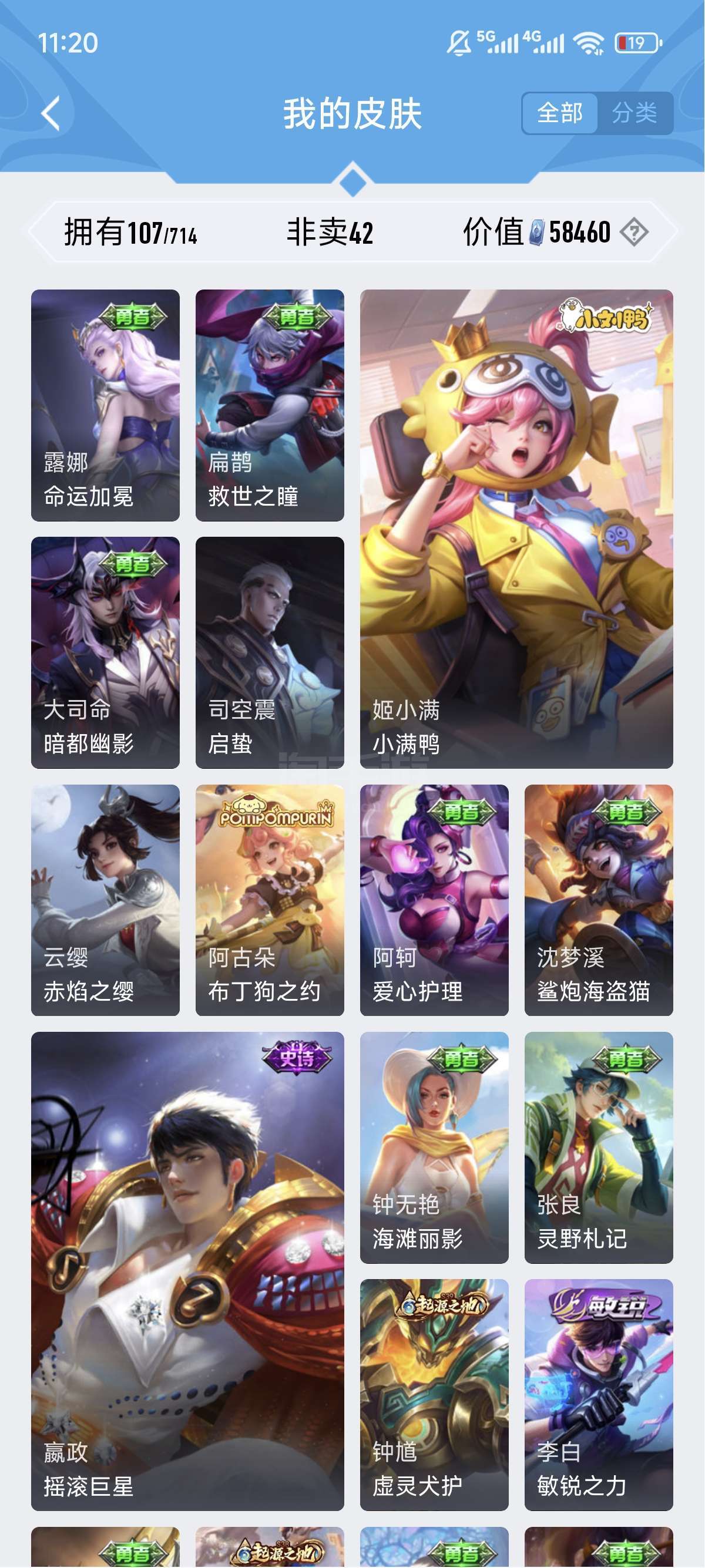The height and width of the screenshot is (1568, 705).
Task: View the 扁鹊 救世之瞳 skin
Action: [270, 405]
